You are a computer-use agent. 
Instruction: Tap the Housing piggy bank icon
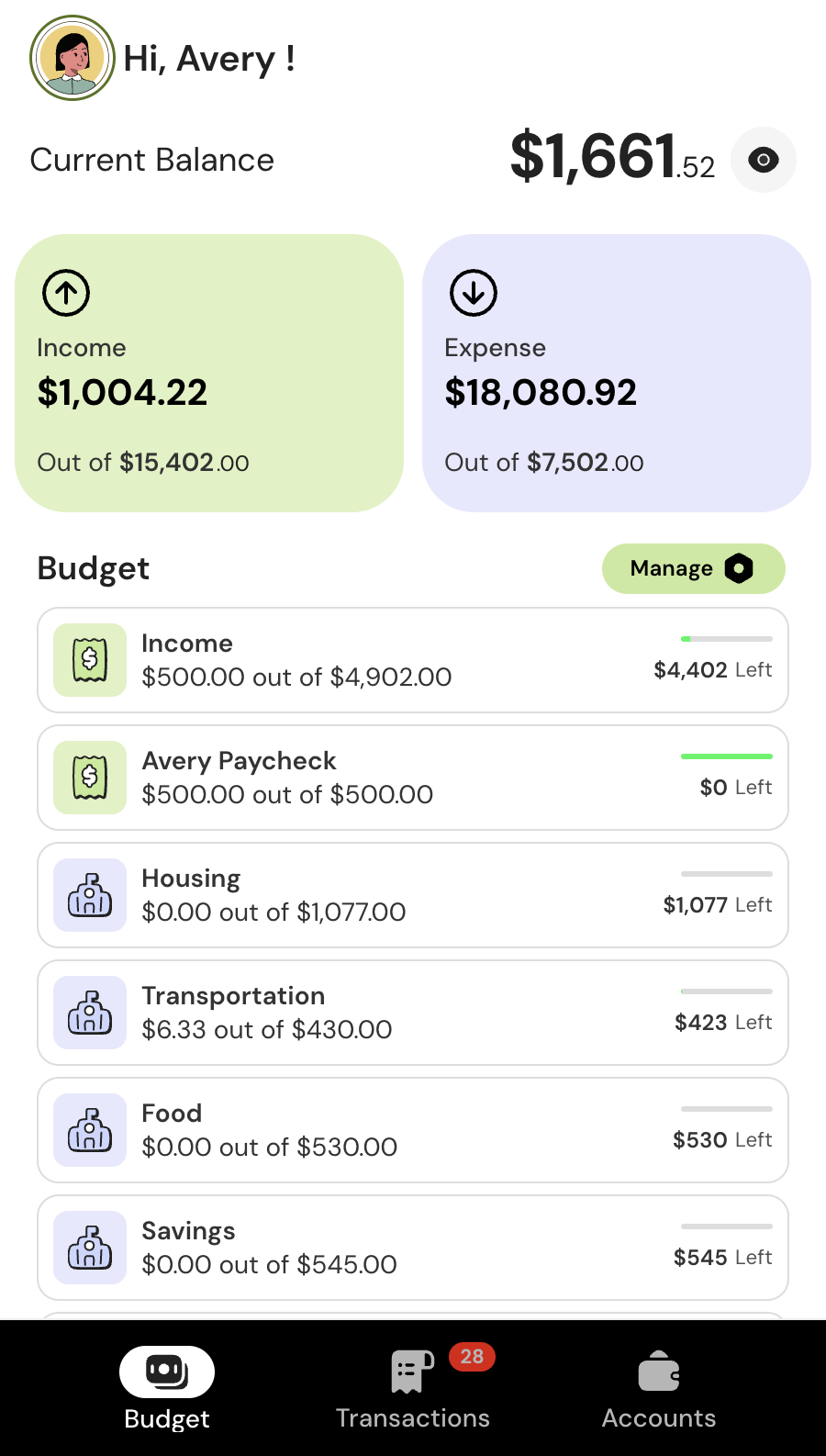89,895
